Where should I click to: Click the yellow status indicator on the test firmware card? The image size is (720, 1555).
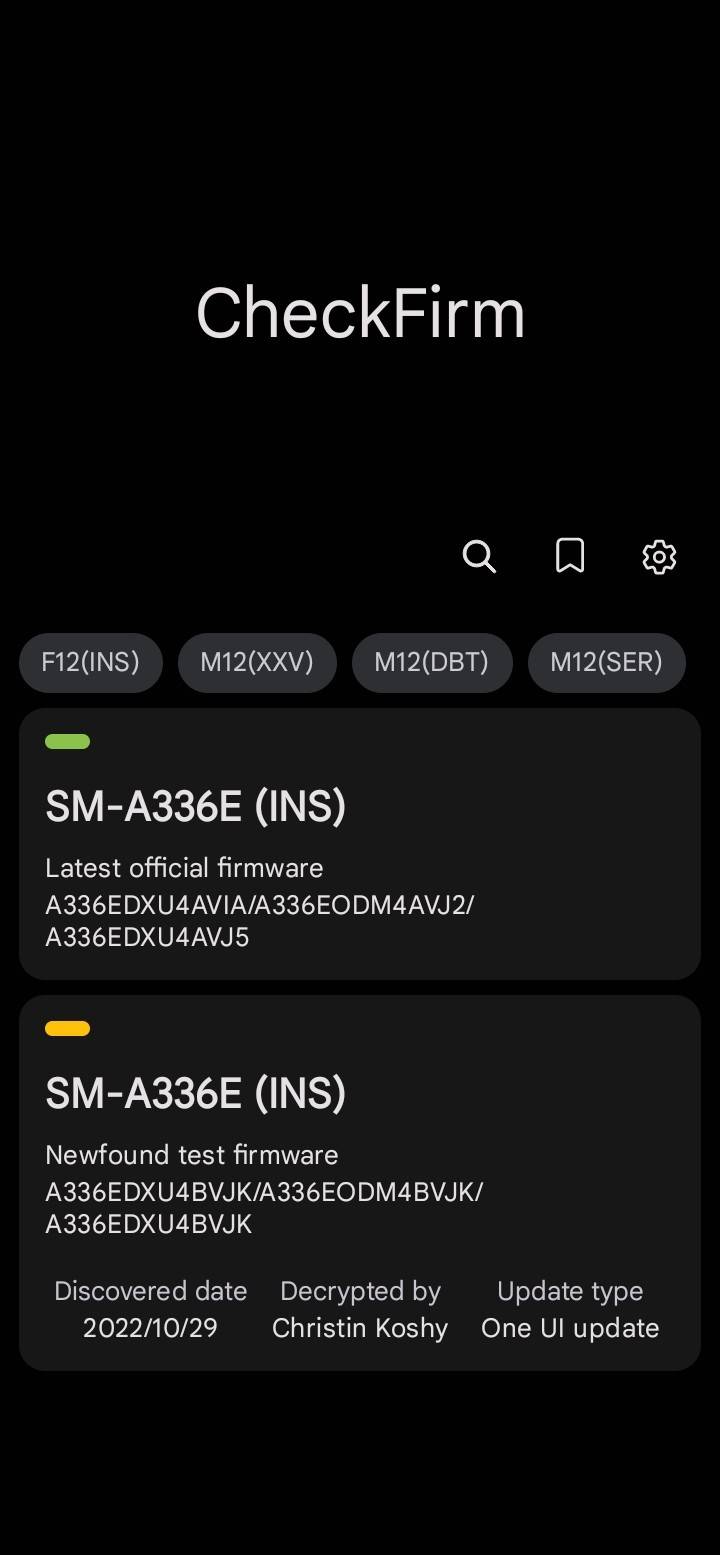pos(67,1028)
